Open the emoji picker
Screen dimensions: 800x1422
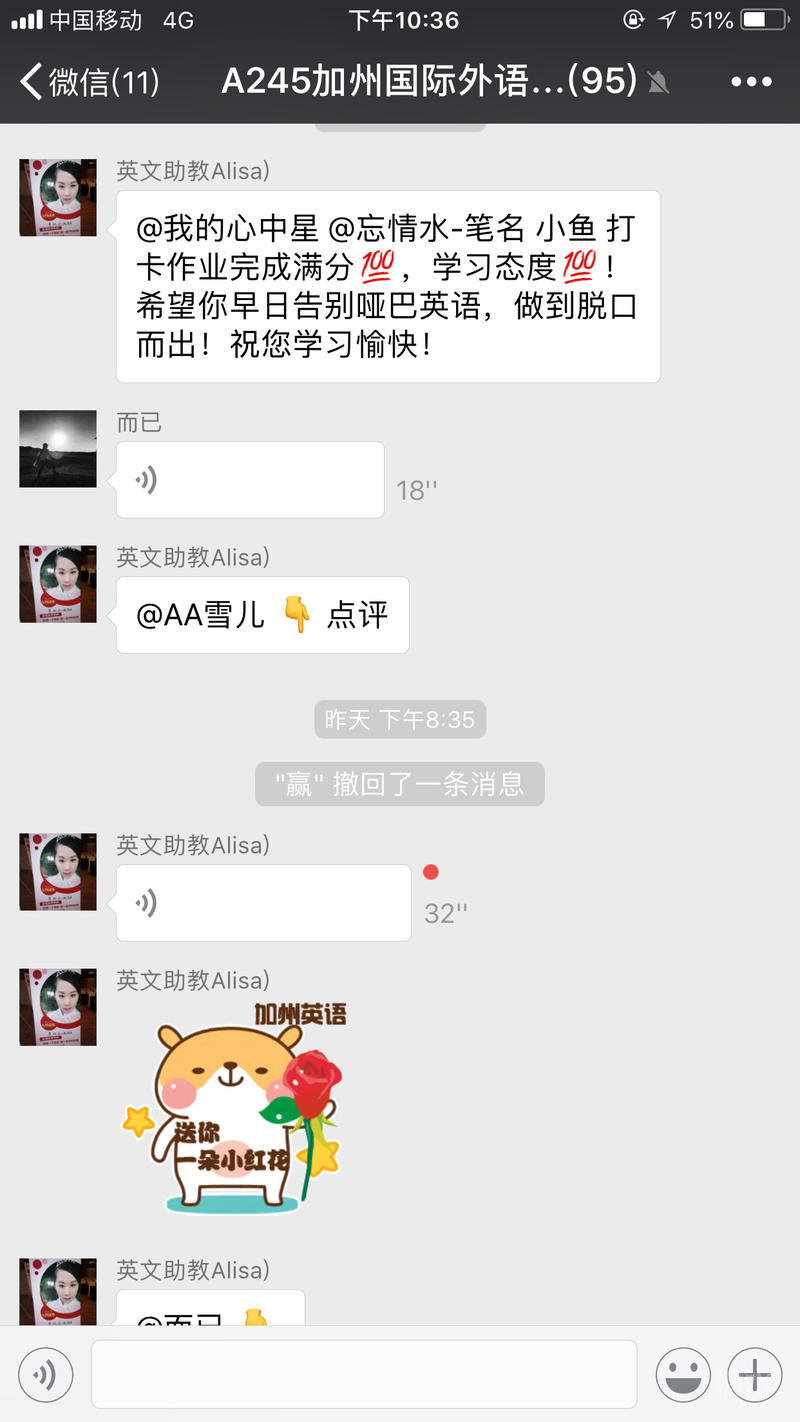[x=683, y=1375]
